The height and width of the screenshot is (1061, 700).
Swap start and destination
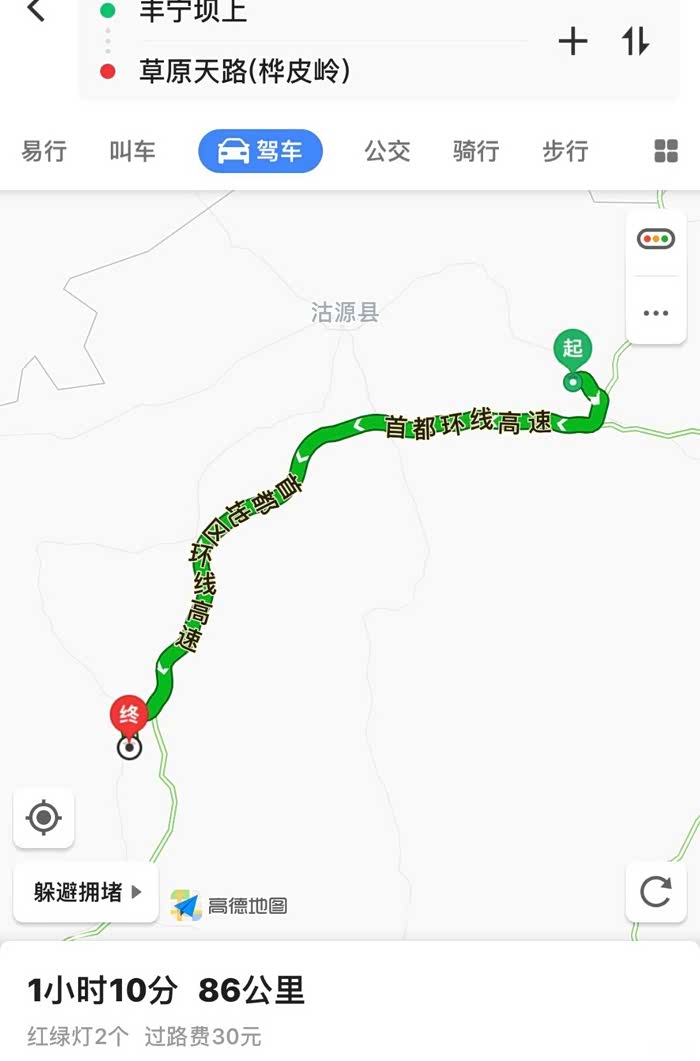point(636,42)
